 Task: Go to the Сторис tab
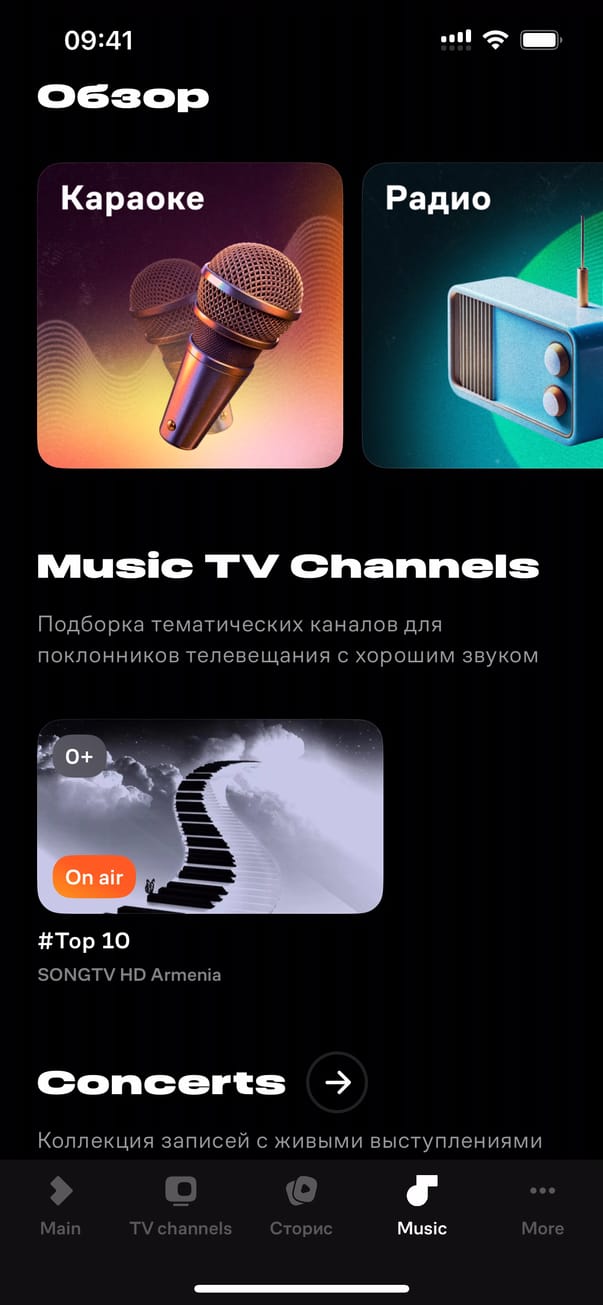pos(301,1206)
